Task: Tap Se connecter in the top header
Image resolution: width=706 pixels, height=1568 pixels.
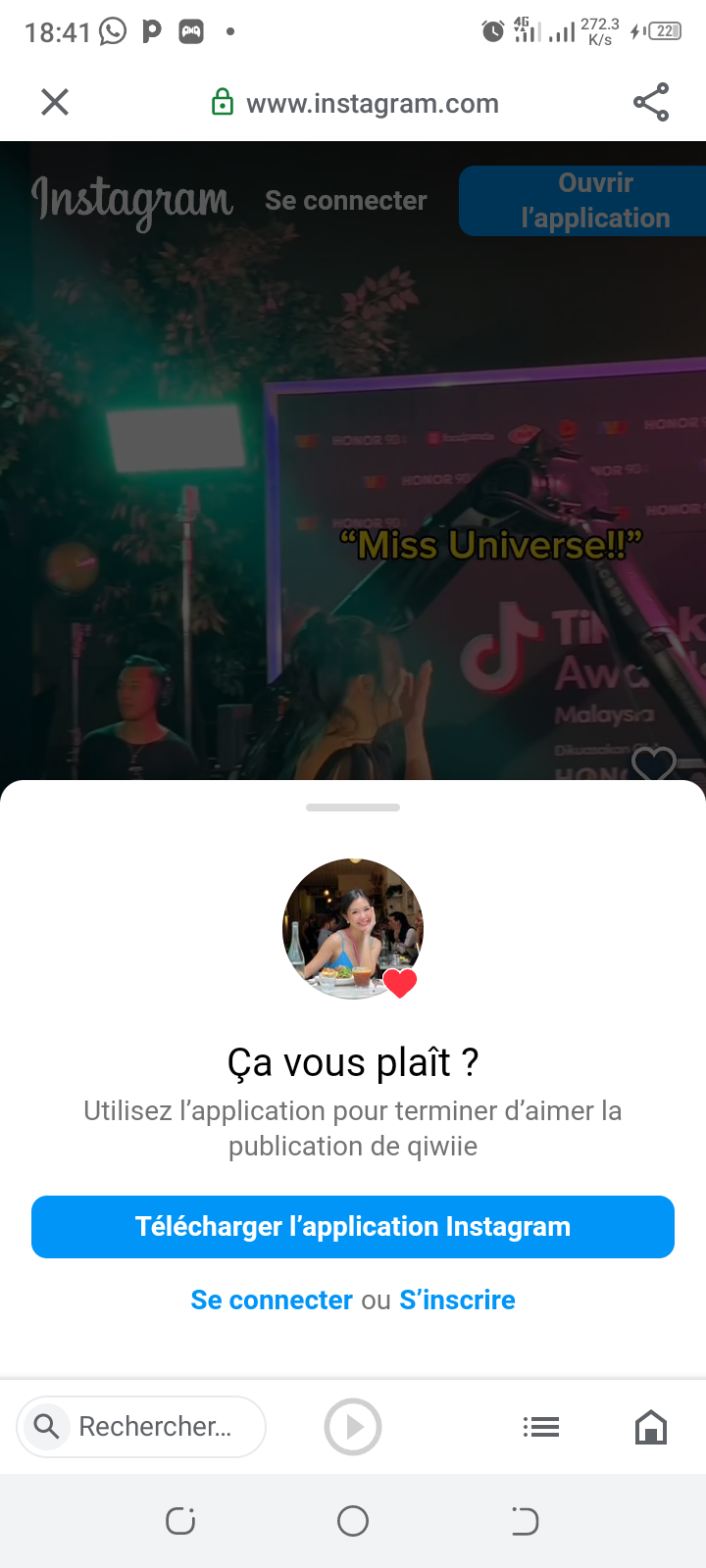Action: (345, 201)
